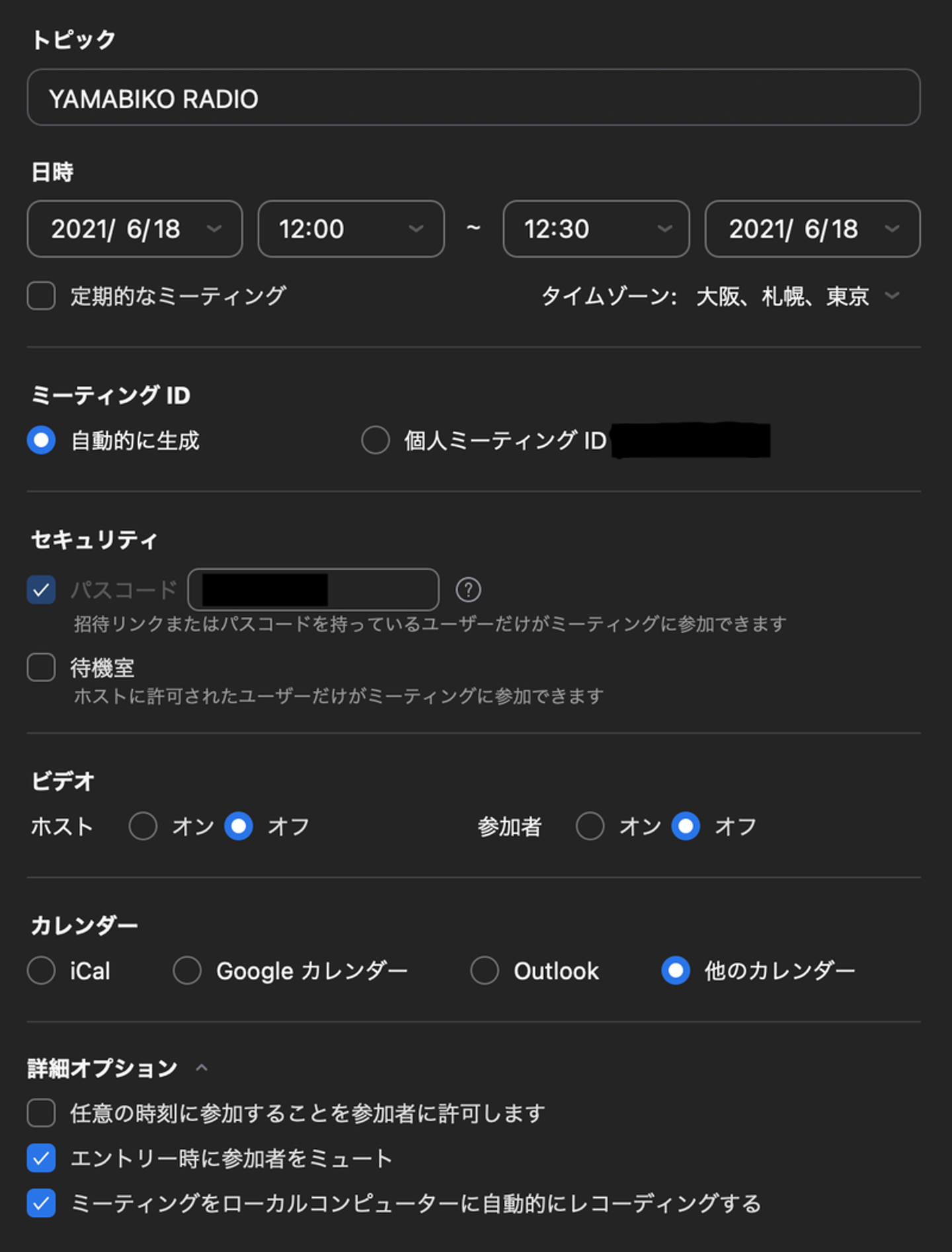Tap the topic field YAMABIKO RADIO
952x1252 pixels.
click(x=473, y=98)
